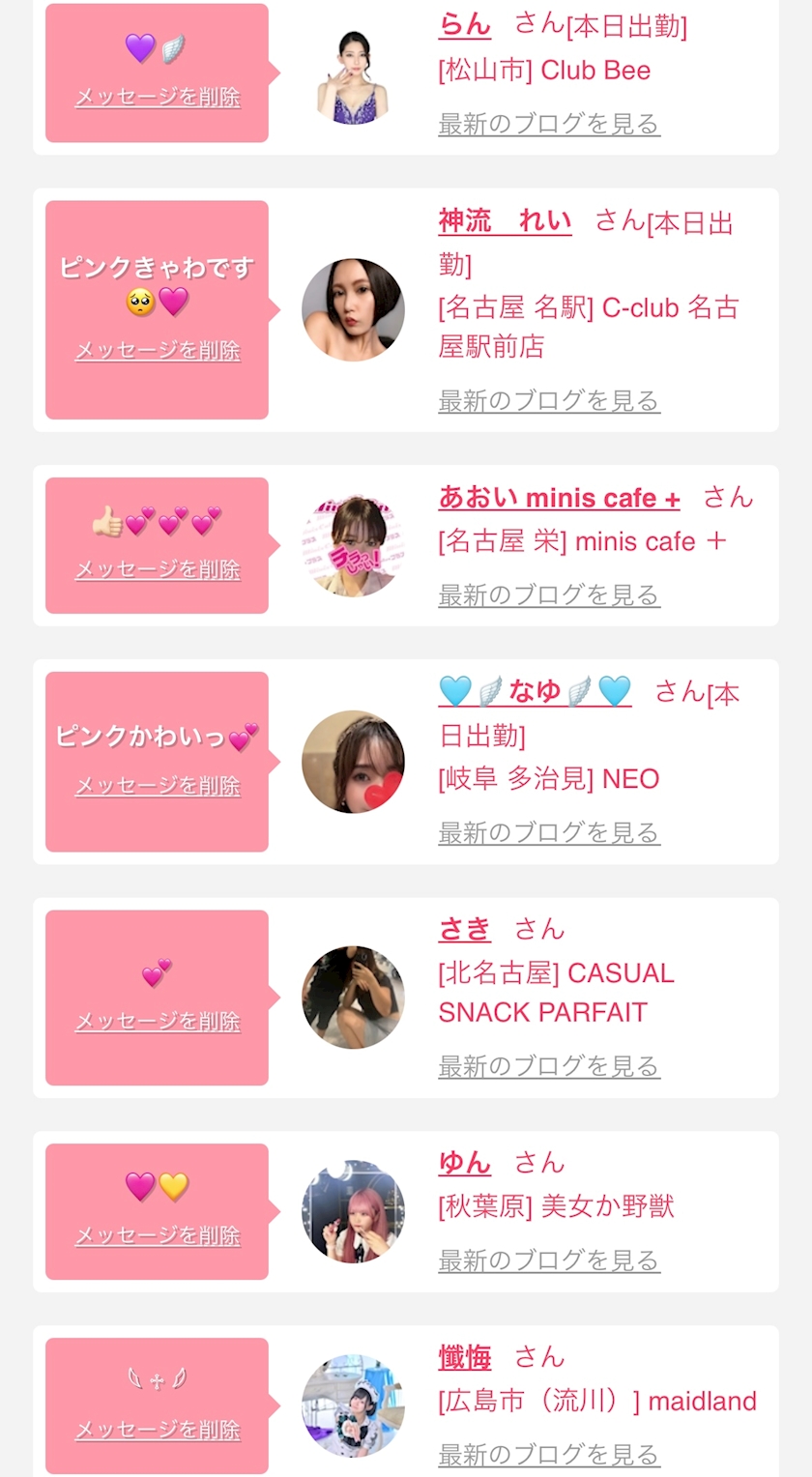
Task: View latest blog of らん
Action: pyautogui.click(x=549, y=124)
